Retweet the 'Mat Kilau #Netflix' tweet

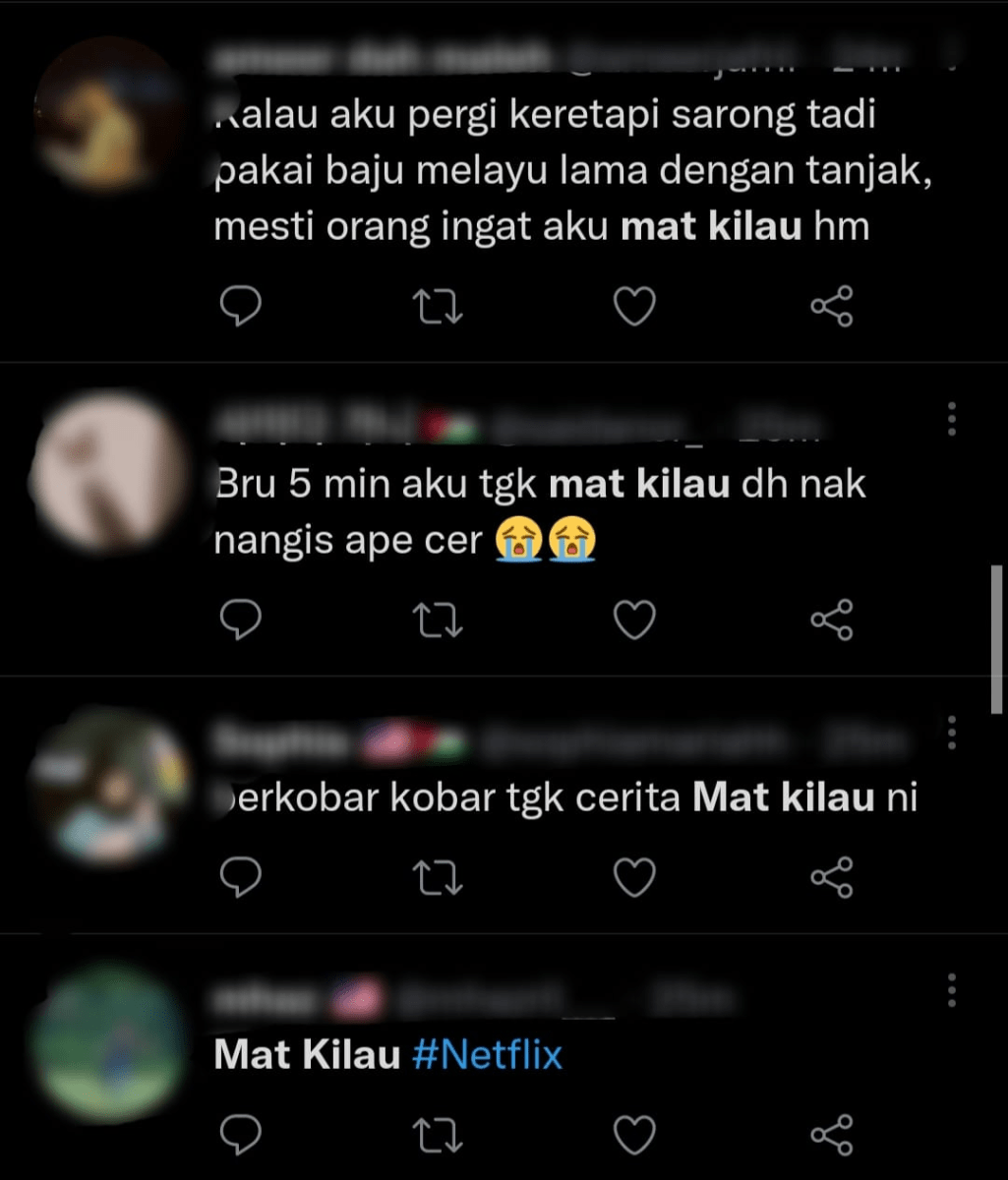point(439,1134)
